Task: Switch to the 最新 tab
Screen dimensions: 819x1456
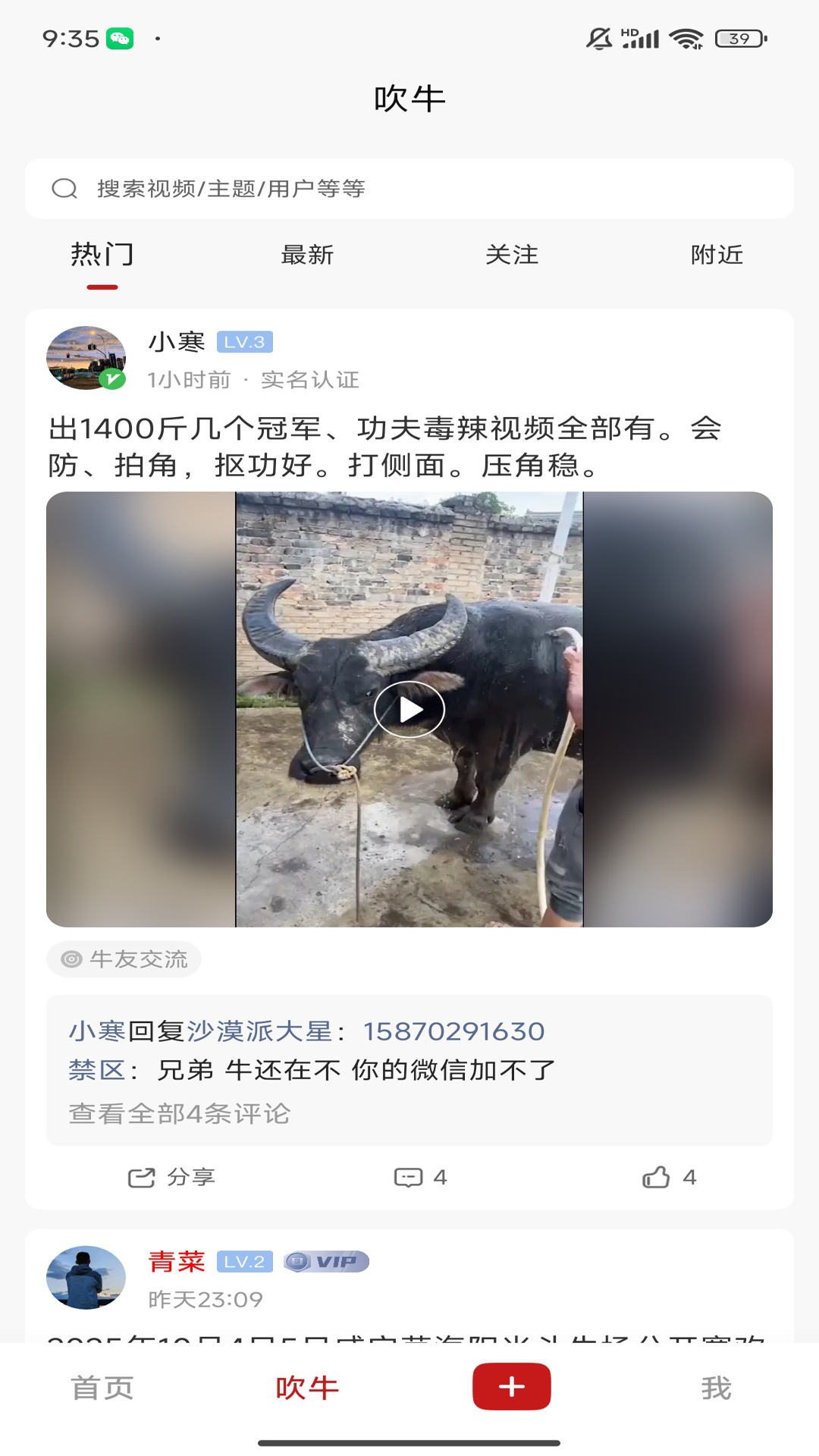Action: 307,256
